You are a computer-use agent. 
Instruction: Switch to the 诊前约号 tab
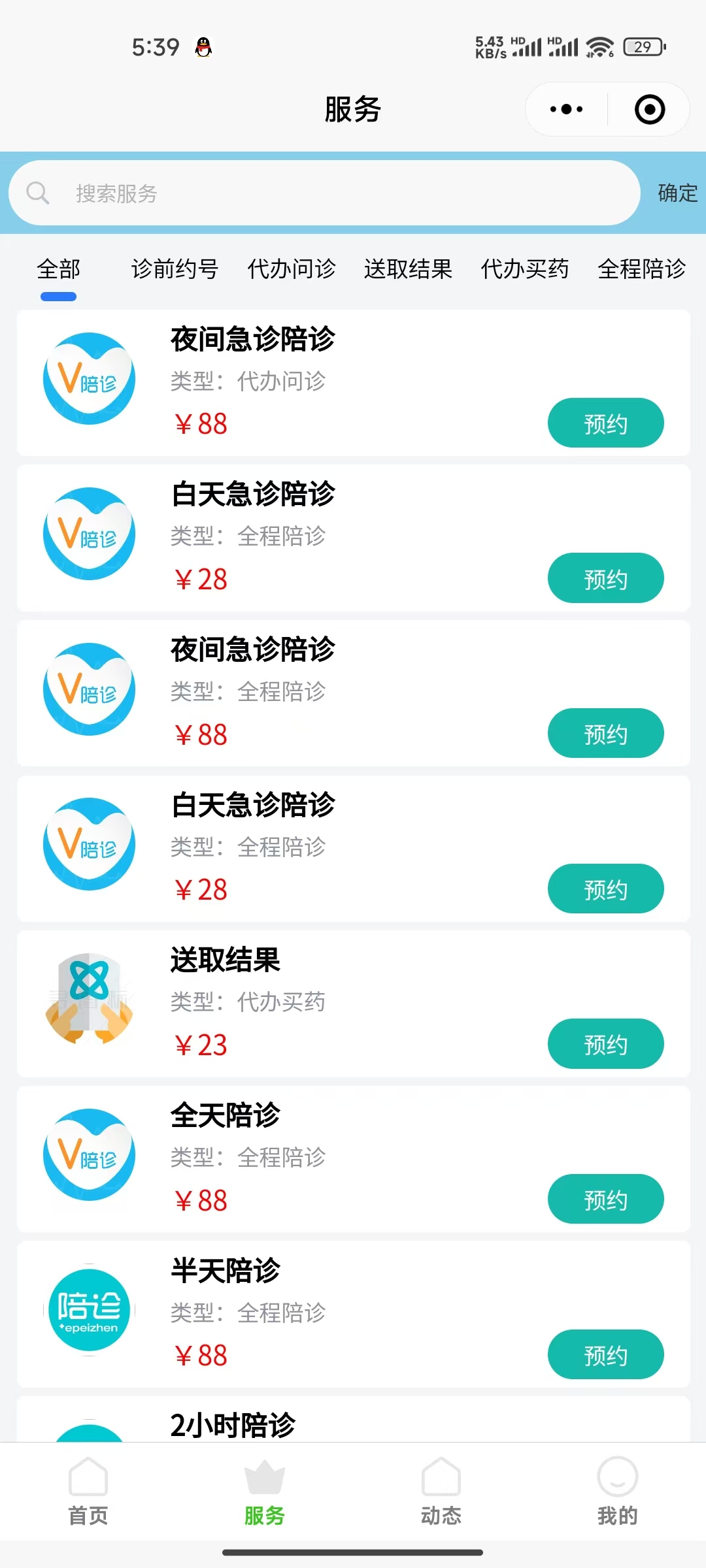[x=175, y=269]
